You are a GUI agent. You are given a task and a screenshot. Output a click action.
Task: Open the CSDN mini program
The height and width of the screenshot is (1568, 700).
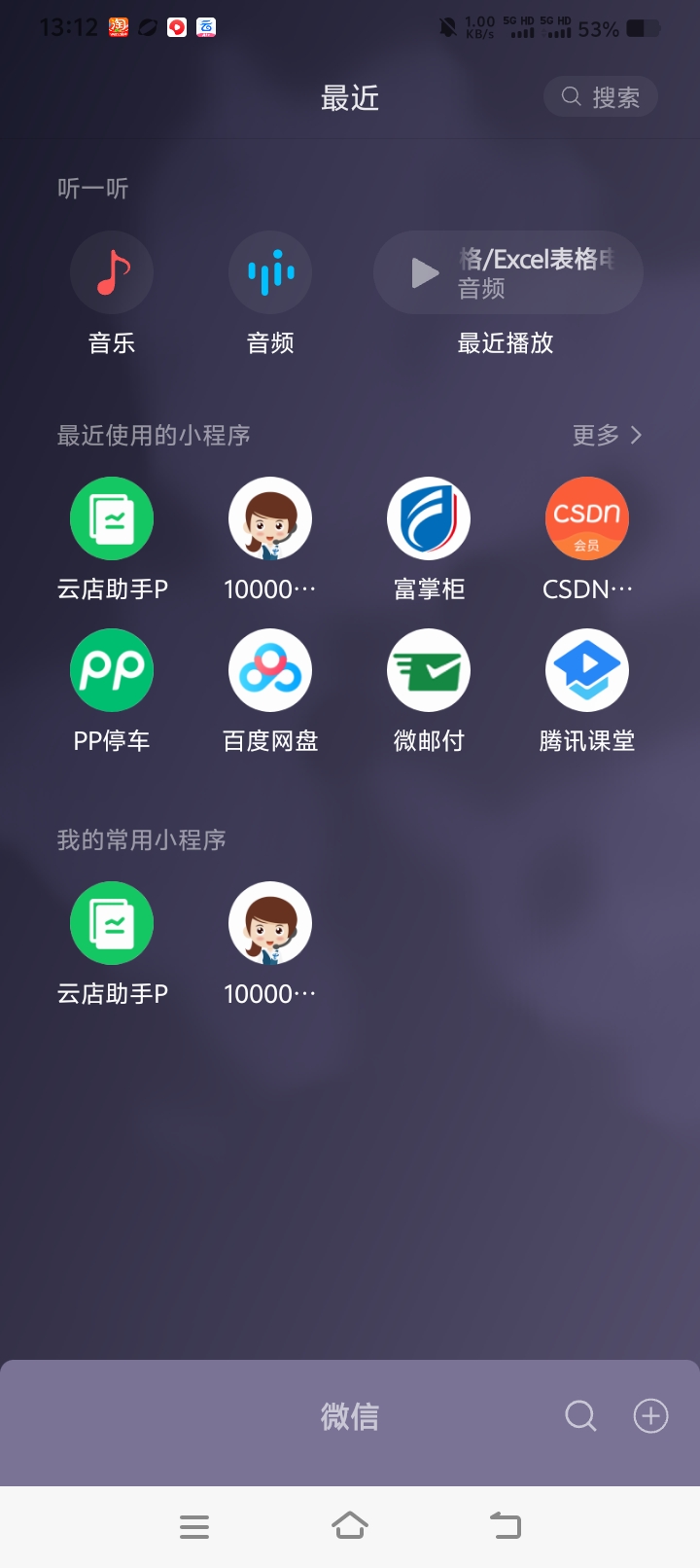point(587,520)
